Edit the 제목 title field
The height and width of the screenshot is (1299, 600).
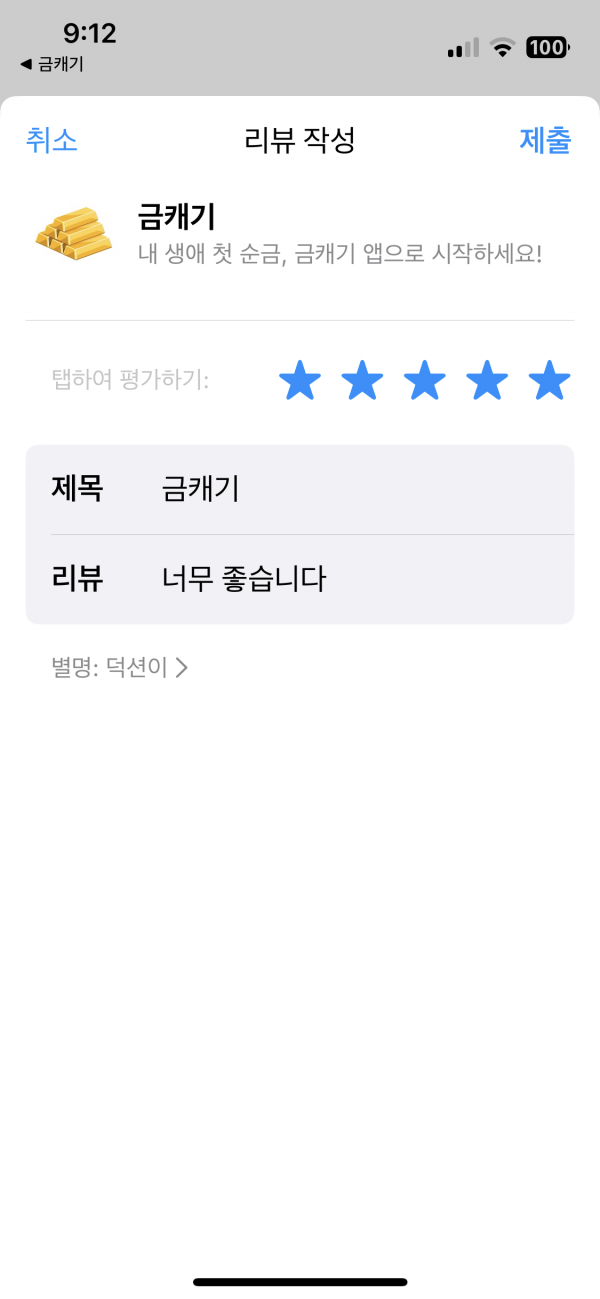tap(300, 490)
